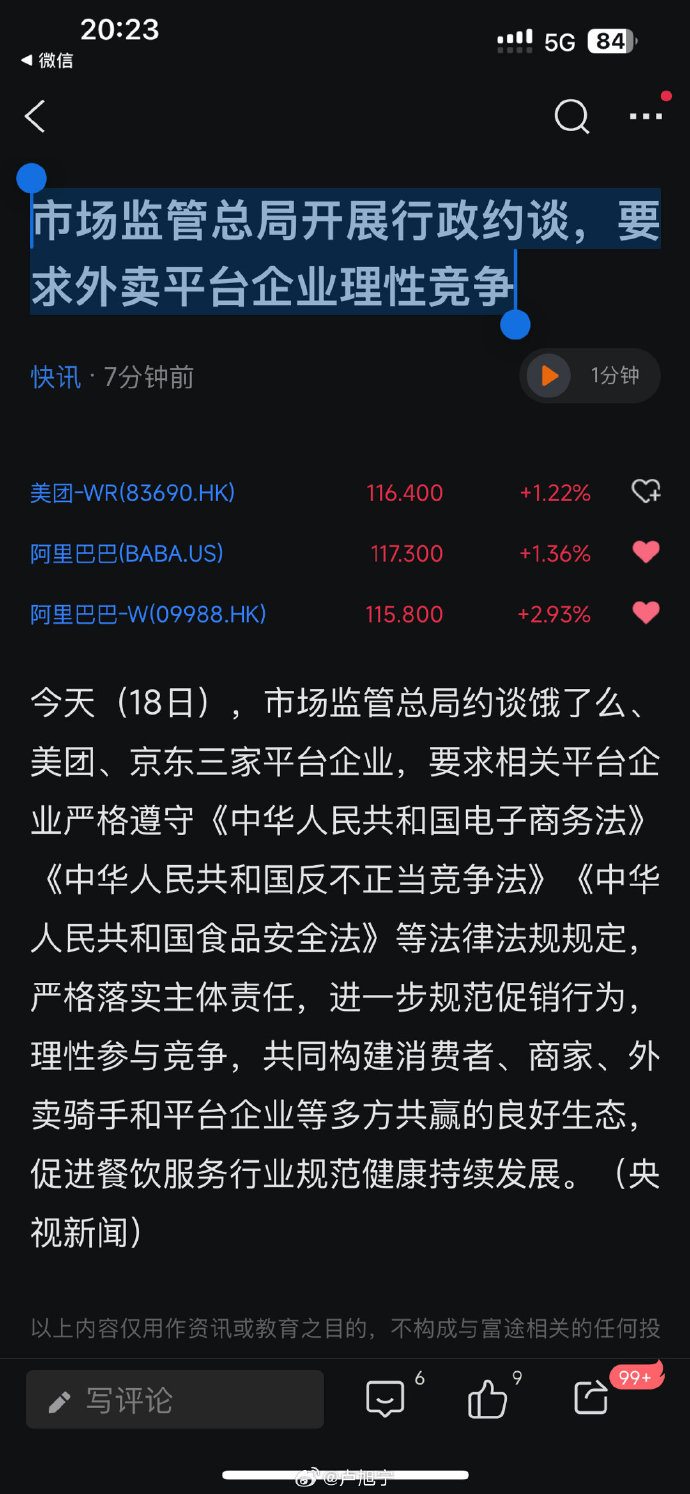Return to 微信 via the status bar

47,61
